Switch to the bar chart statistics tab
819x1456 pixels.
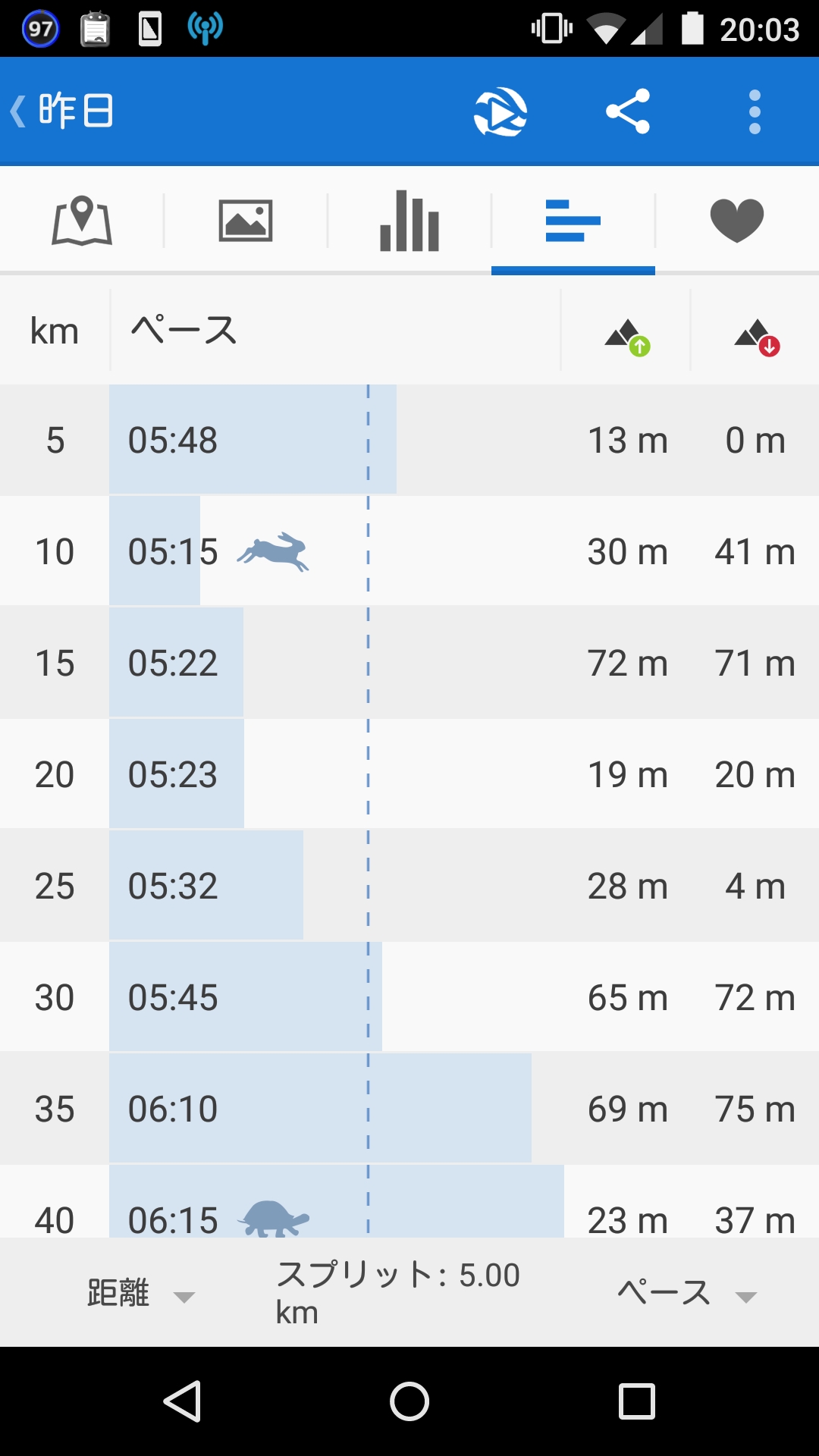pyautogui.click(x=409, y=221)
